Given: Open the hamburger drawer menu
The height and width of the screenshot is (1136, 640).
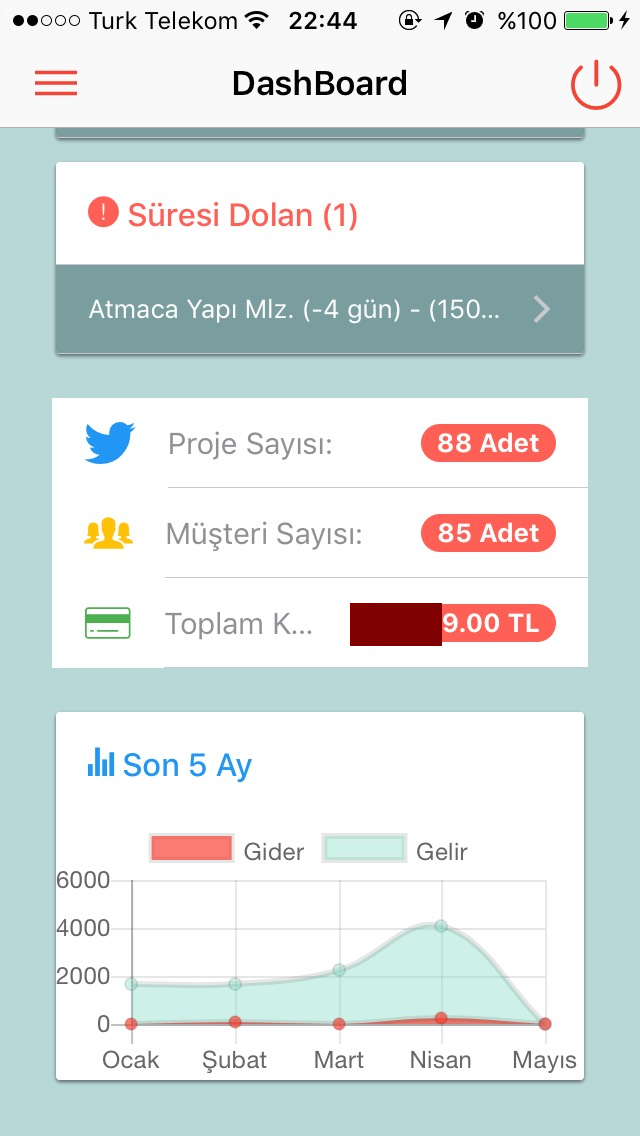Looking at the screenshot, I should (56, 83).
